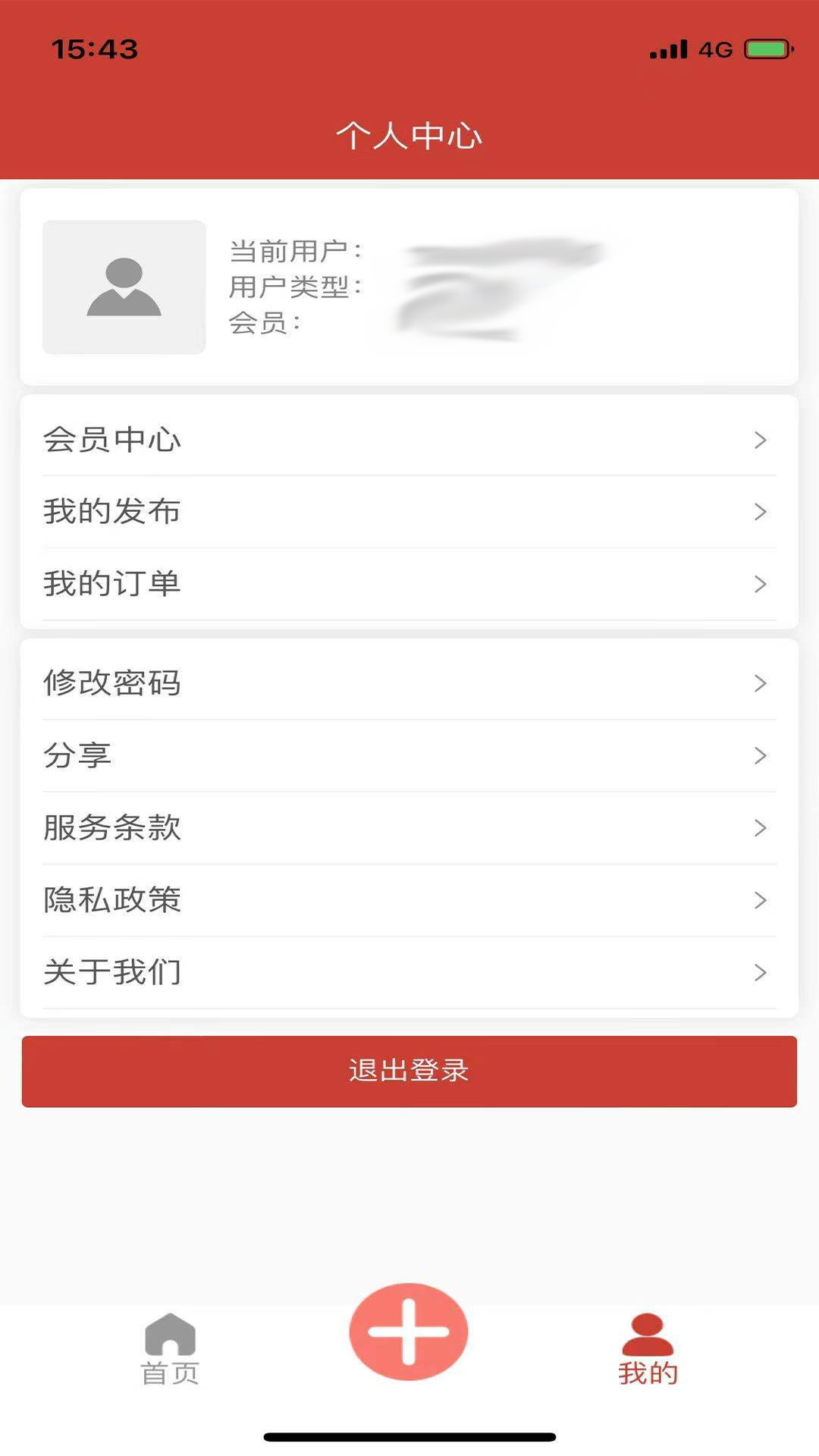Tap the 分享 share row
819x1456 pixels.
(409, 755)
